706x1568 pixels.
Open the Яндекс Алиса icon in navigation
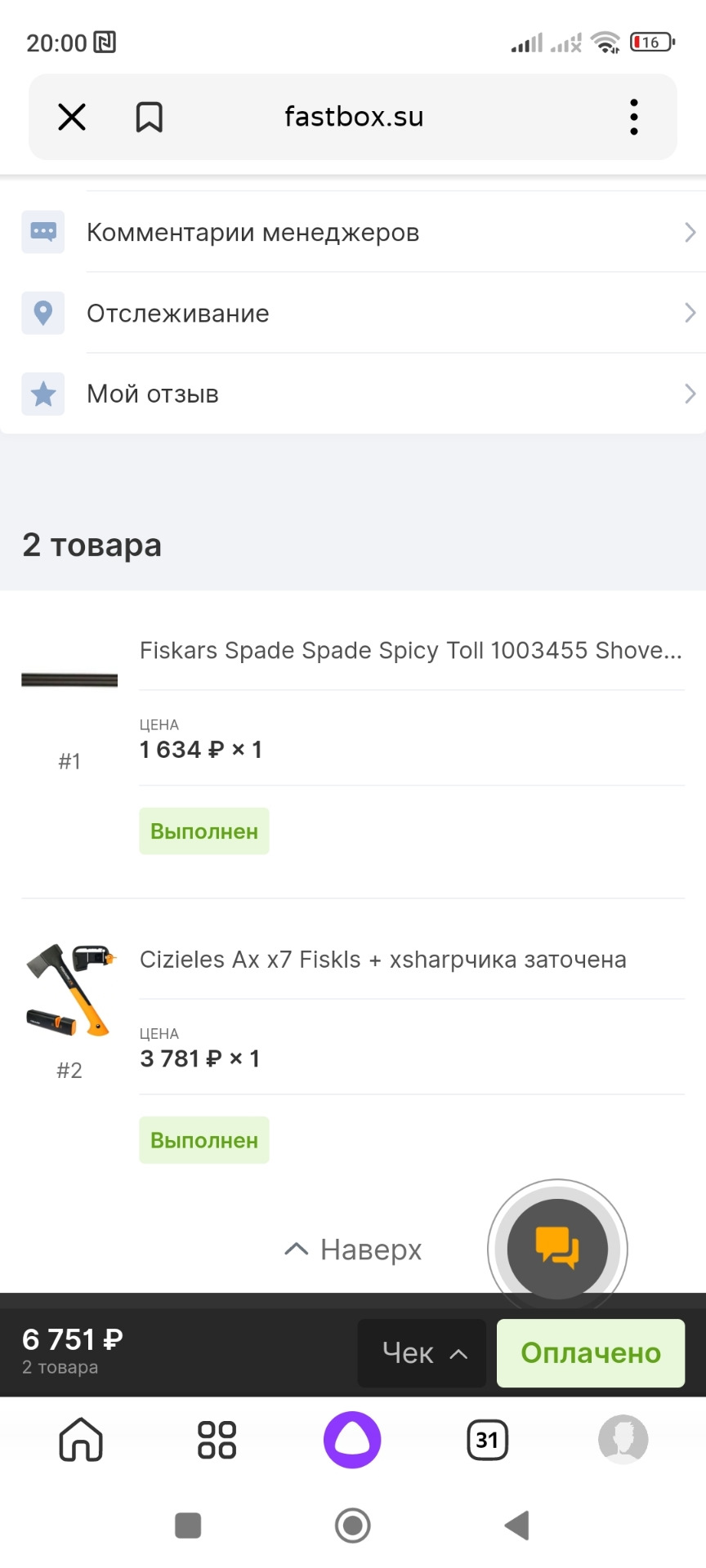[352, 1440]
